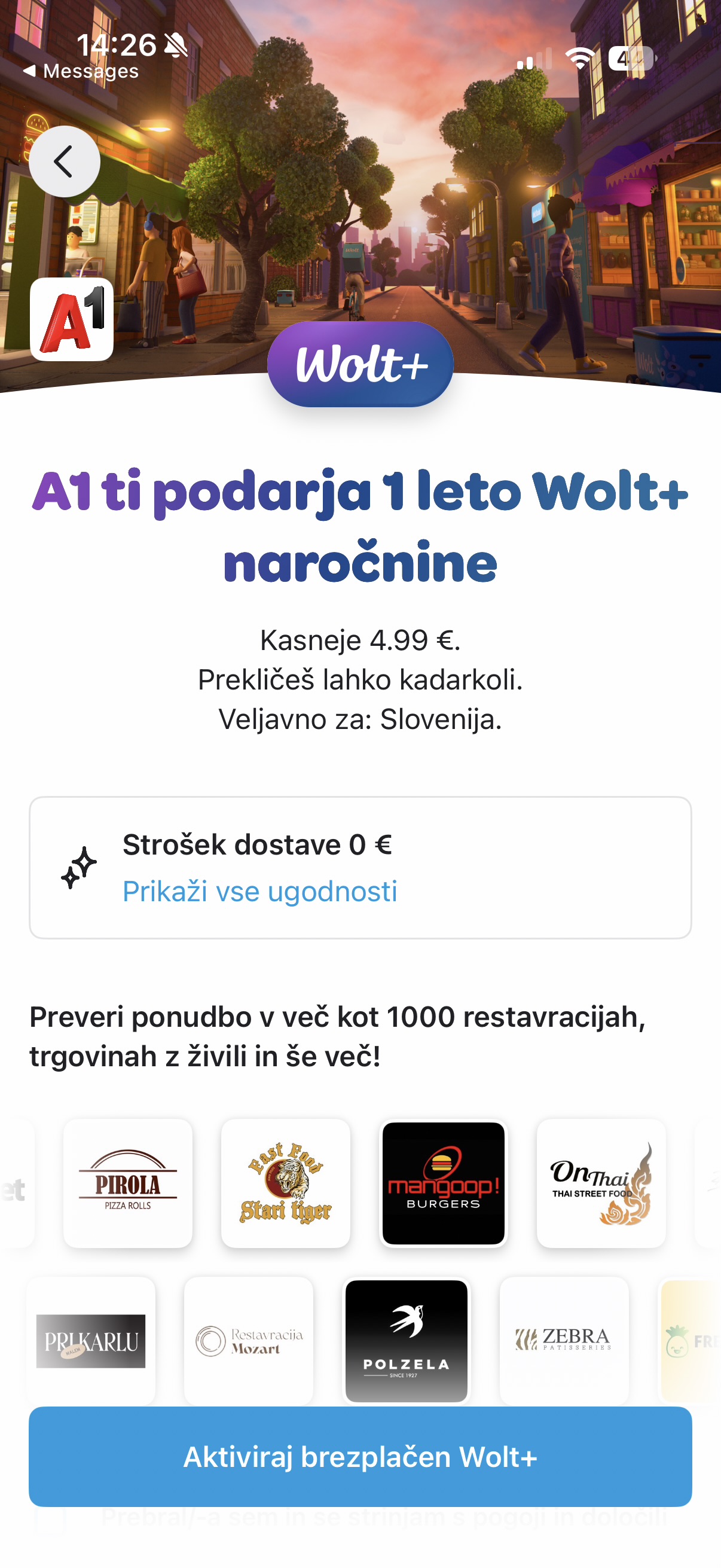The height and width of the screenshot is (1568, 721).
Task: Activate free Wolt+ with Aktiviraj button
Action: point(360,1457)
